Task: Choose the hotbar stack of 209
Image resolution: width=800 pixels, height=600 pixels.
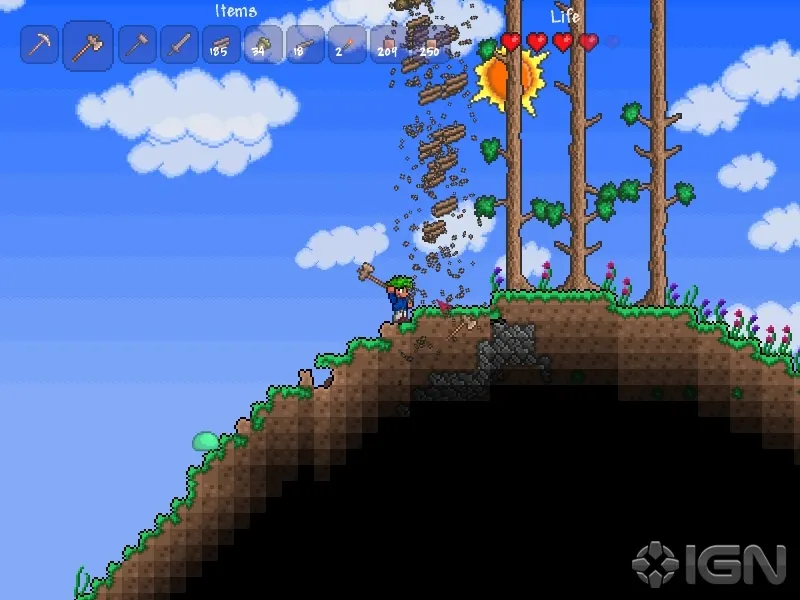Action: tap(388, 45)
